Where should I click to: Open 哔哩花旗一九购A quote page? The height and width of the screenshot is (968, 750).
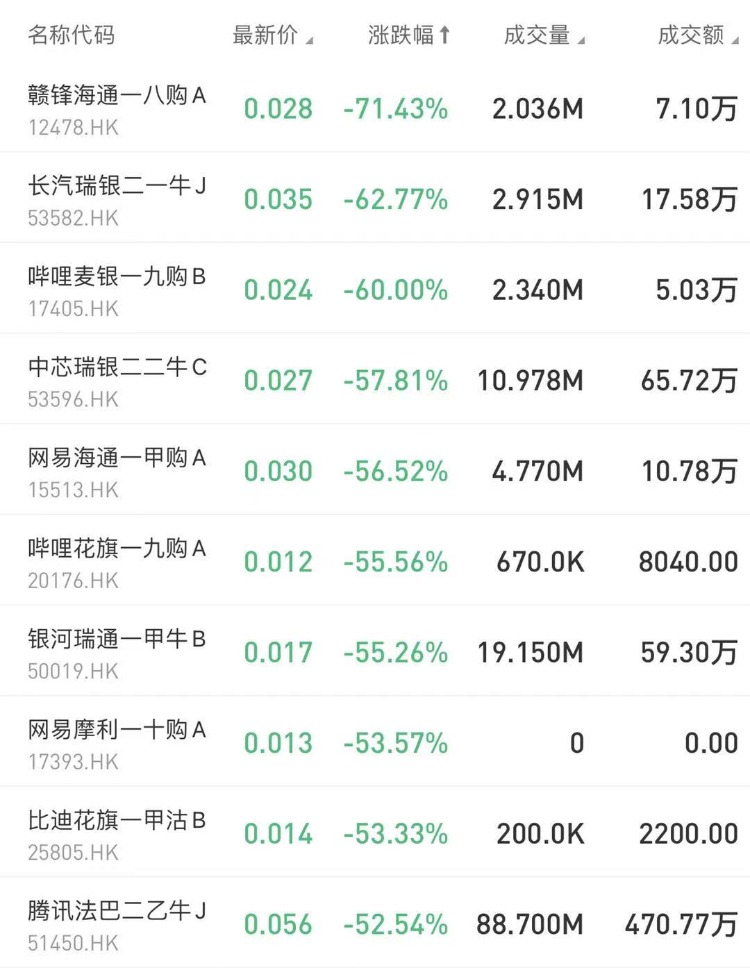pos(117,560)
